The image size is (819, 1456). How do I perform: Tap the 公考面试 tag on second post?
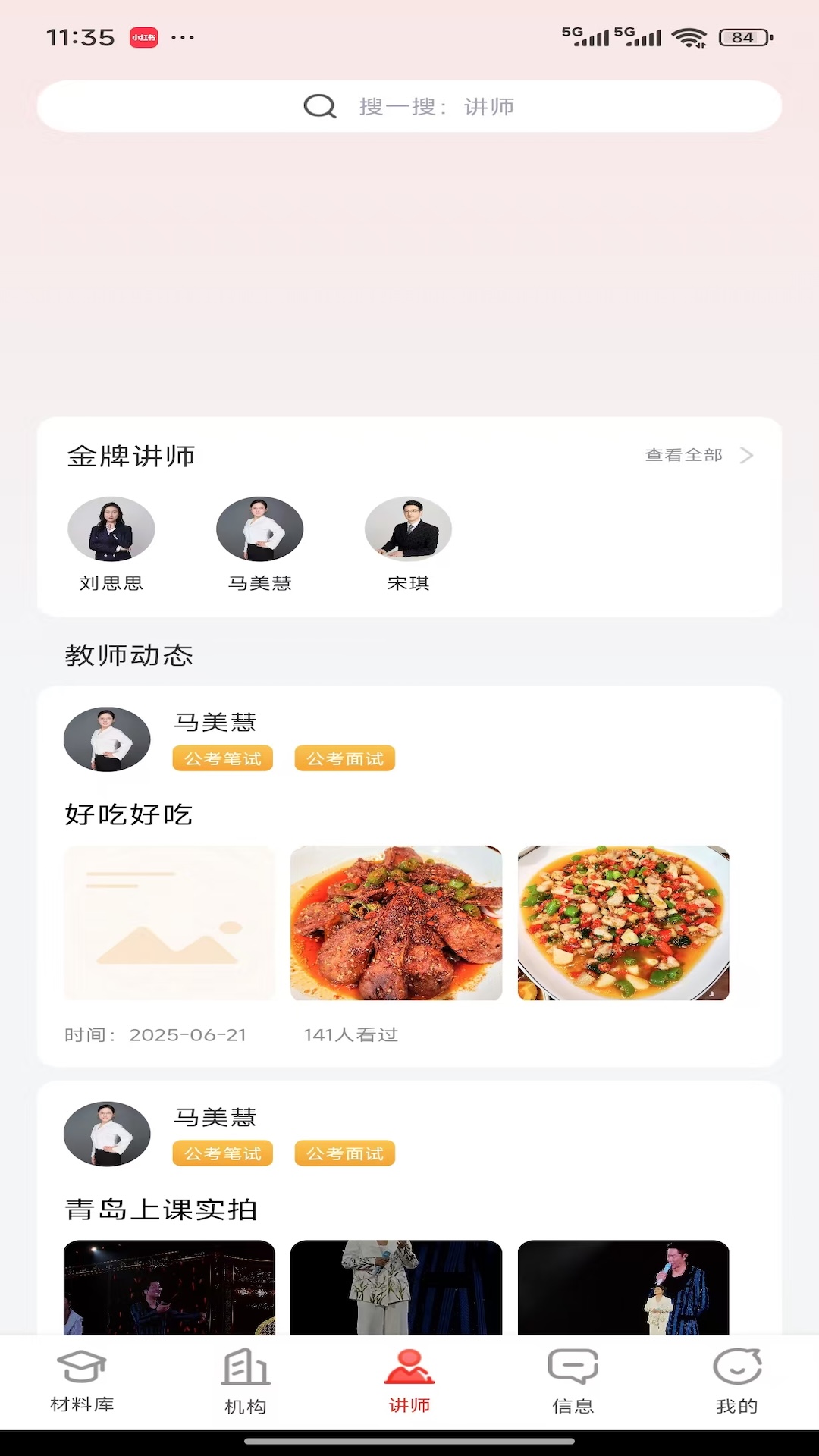point(344,1153)
